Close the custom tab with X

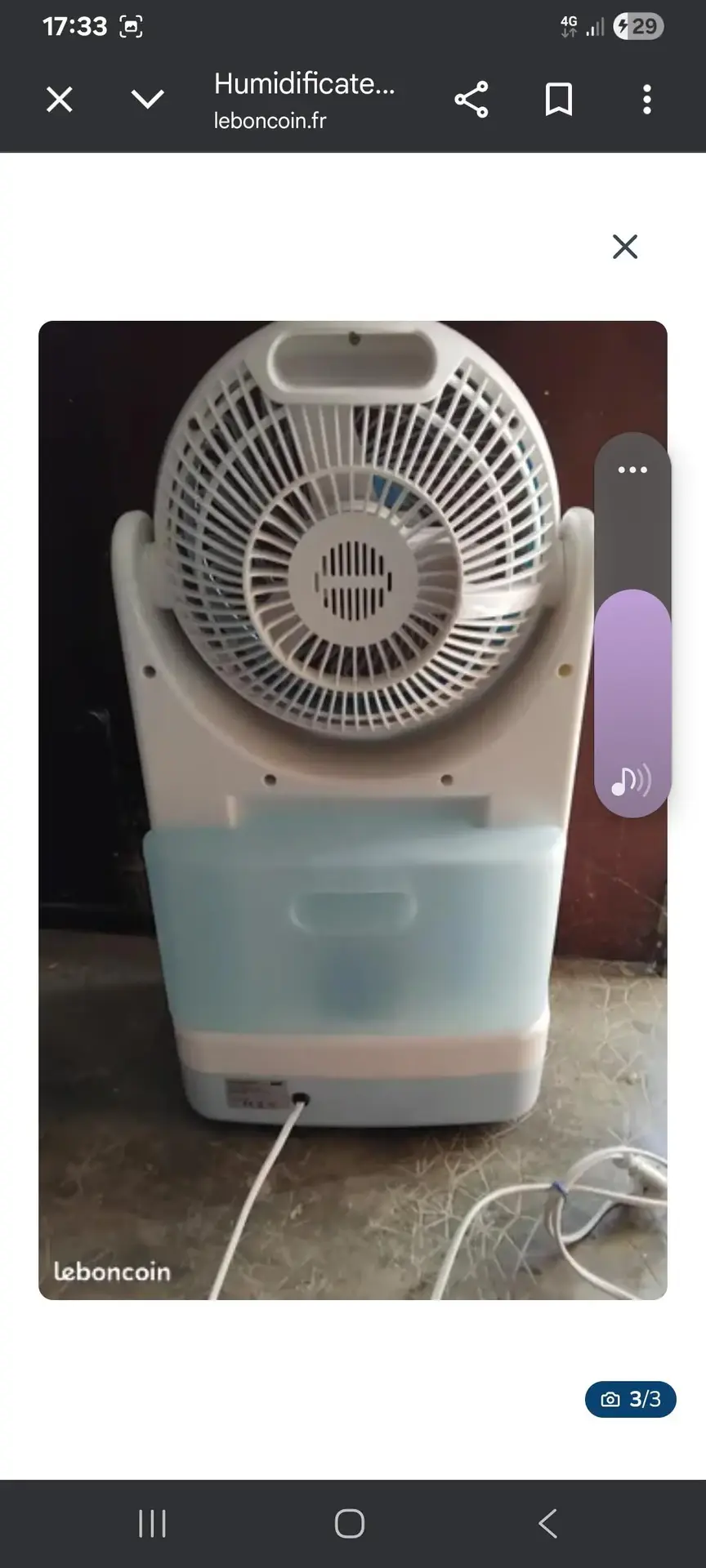[x=60, y=100]
